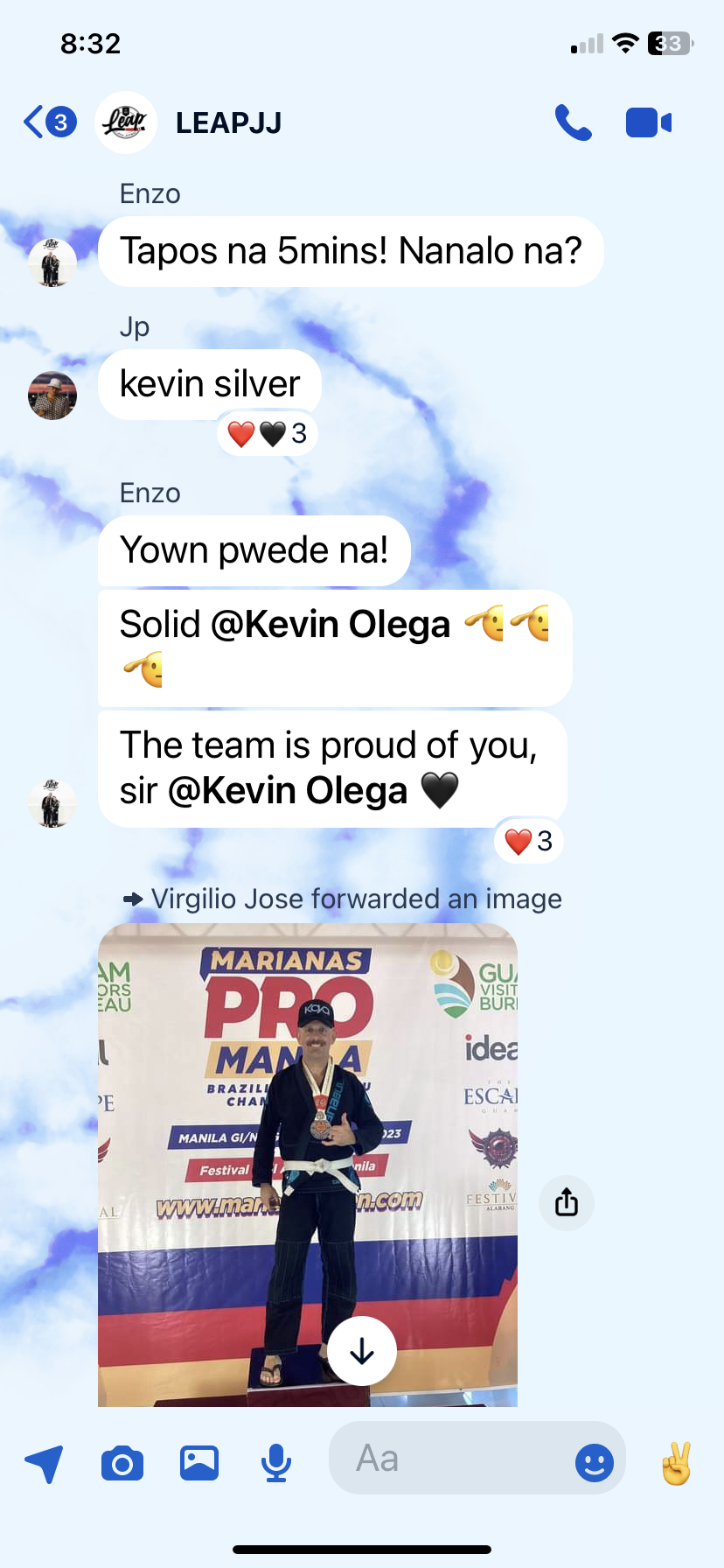View reactions on "kevin silver" message
The width and height of the screenshot is (724, 1568).
point(268,433)
